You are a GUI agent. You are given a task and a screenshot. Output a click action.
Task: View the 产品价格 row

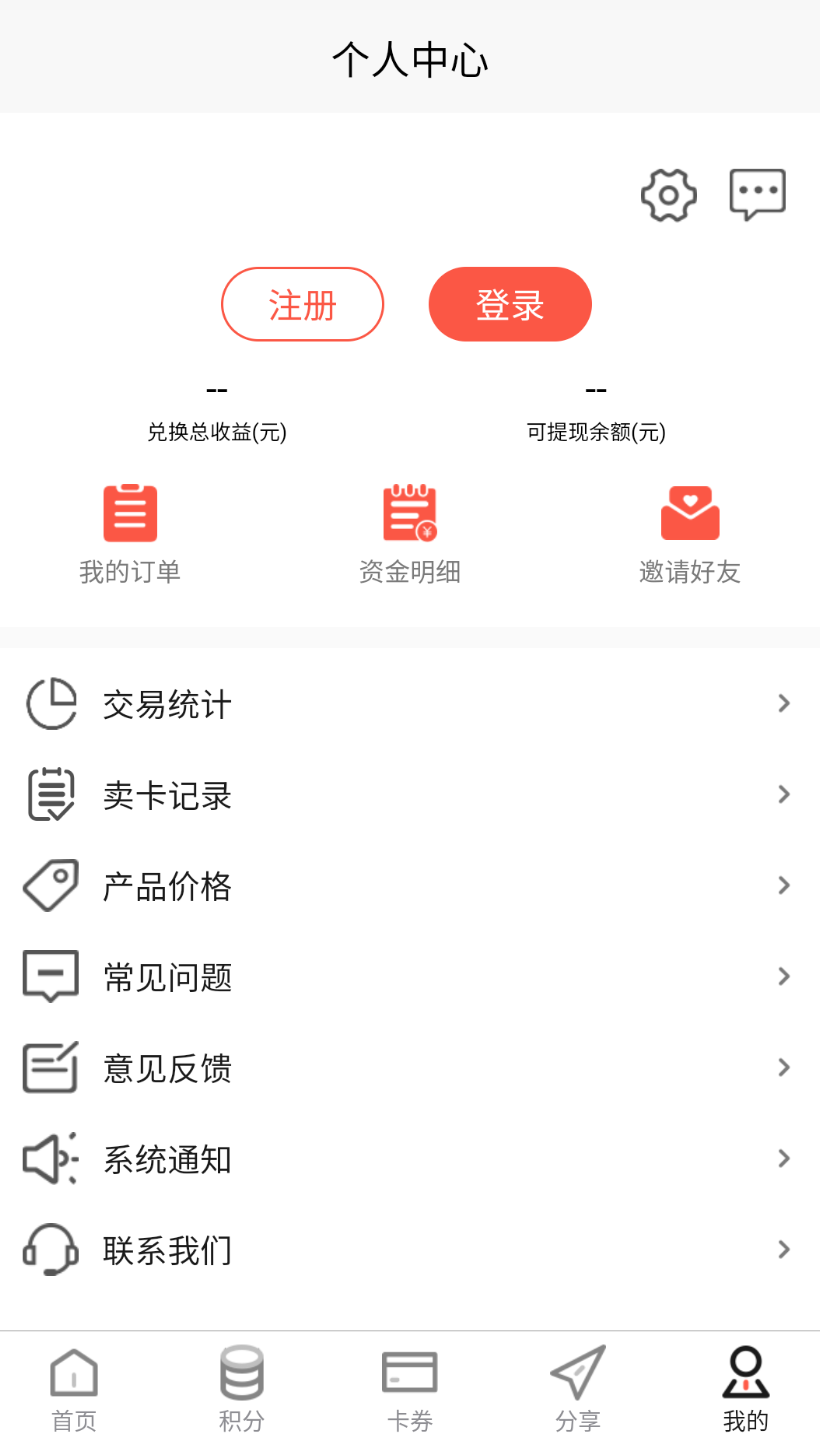tap(410, 886)
